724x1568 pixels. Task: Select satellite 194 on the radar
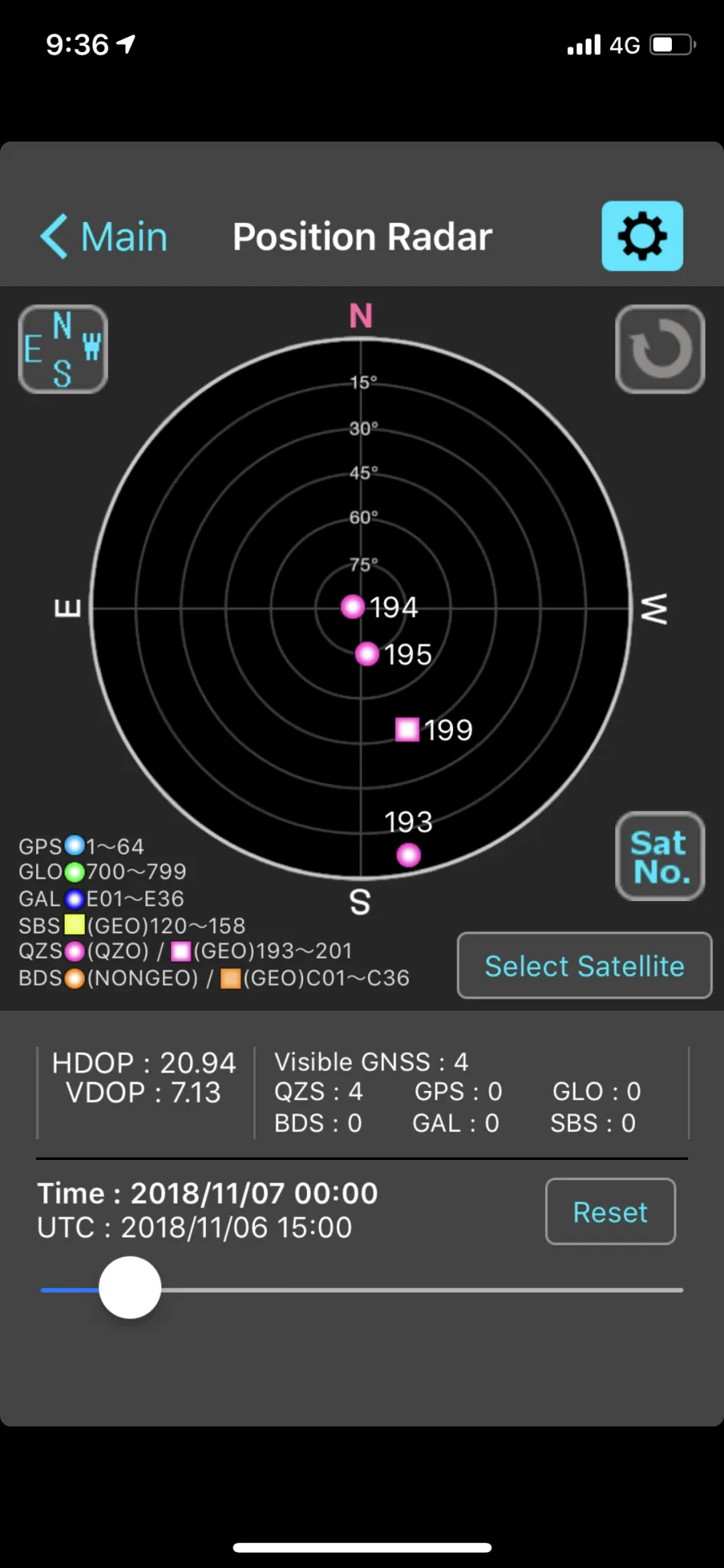(353, 606)
